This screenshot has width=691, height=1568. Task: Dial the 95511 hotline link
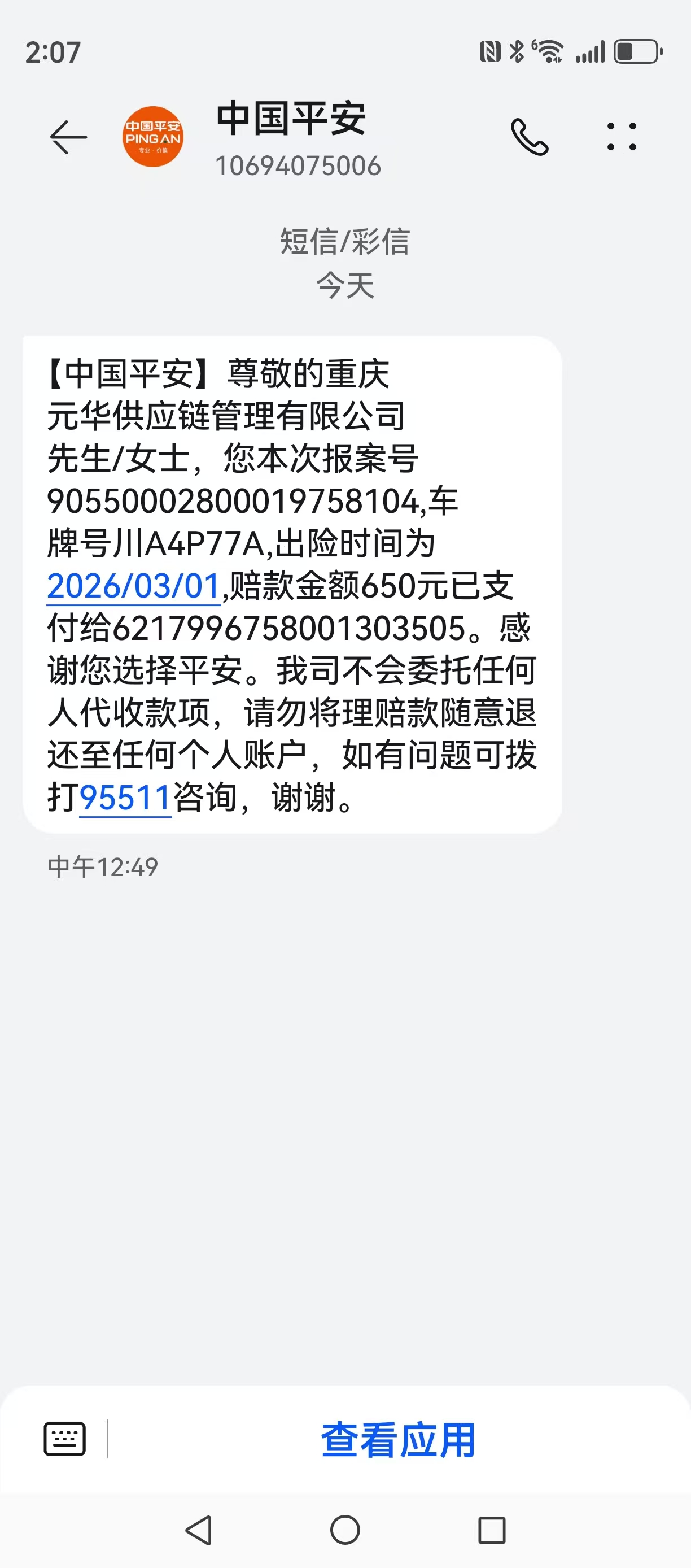click(x=125, y=798)
